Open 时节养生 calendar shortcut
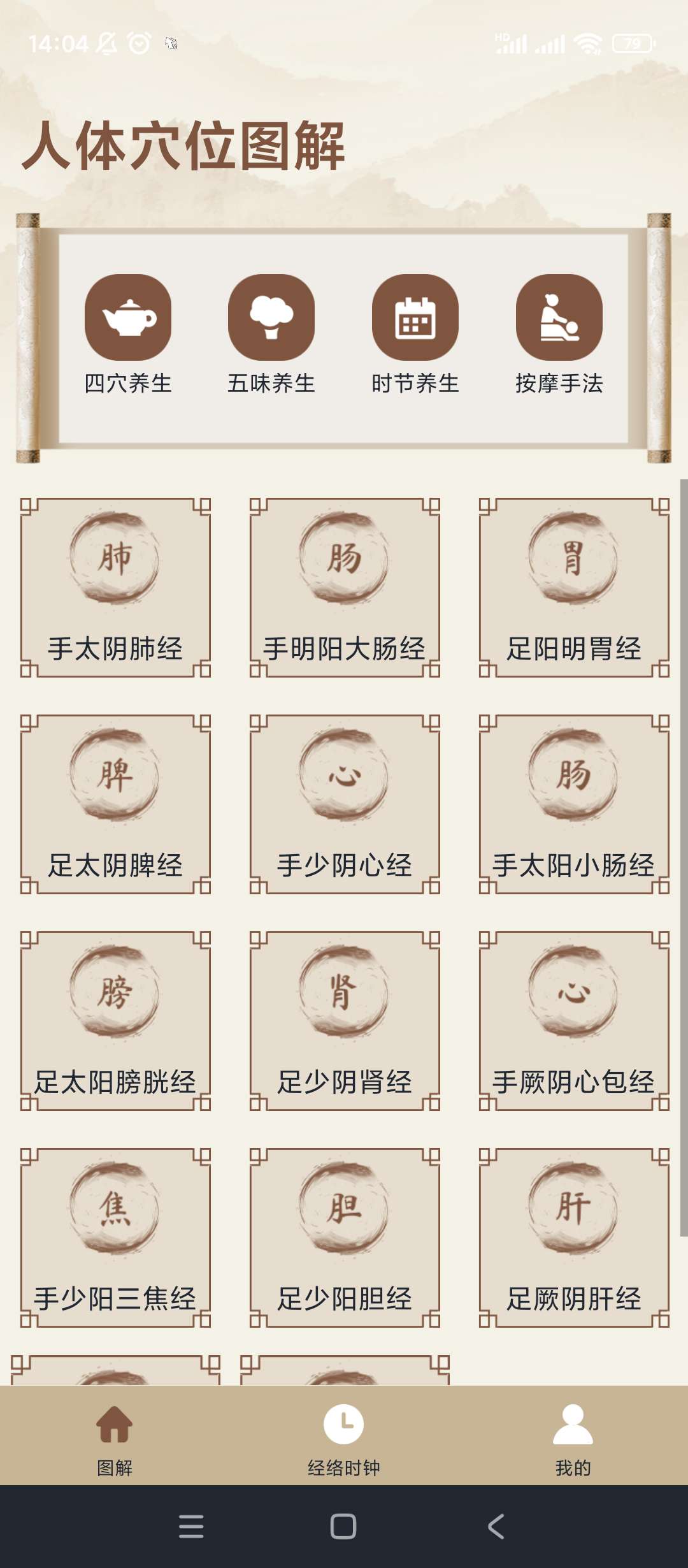This screenshot has width=688, height=1568. coord(415,317)
